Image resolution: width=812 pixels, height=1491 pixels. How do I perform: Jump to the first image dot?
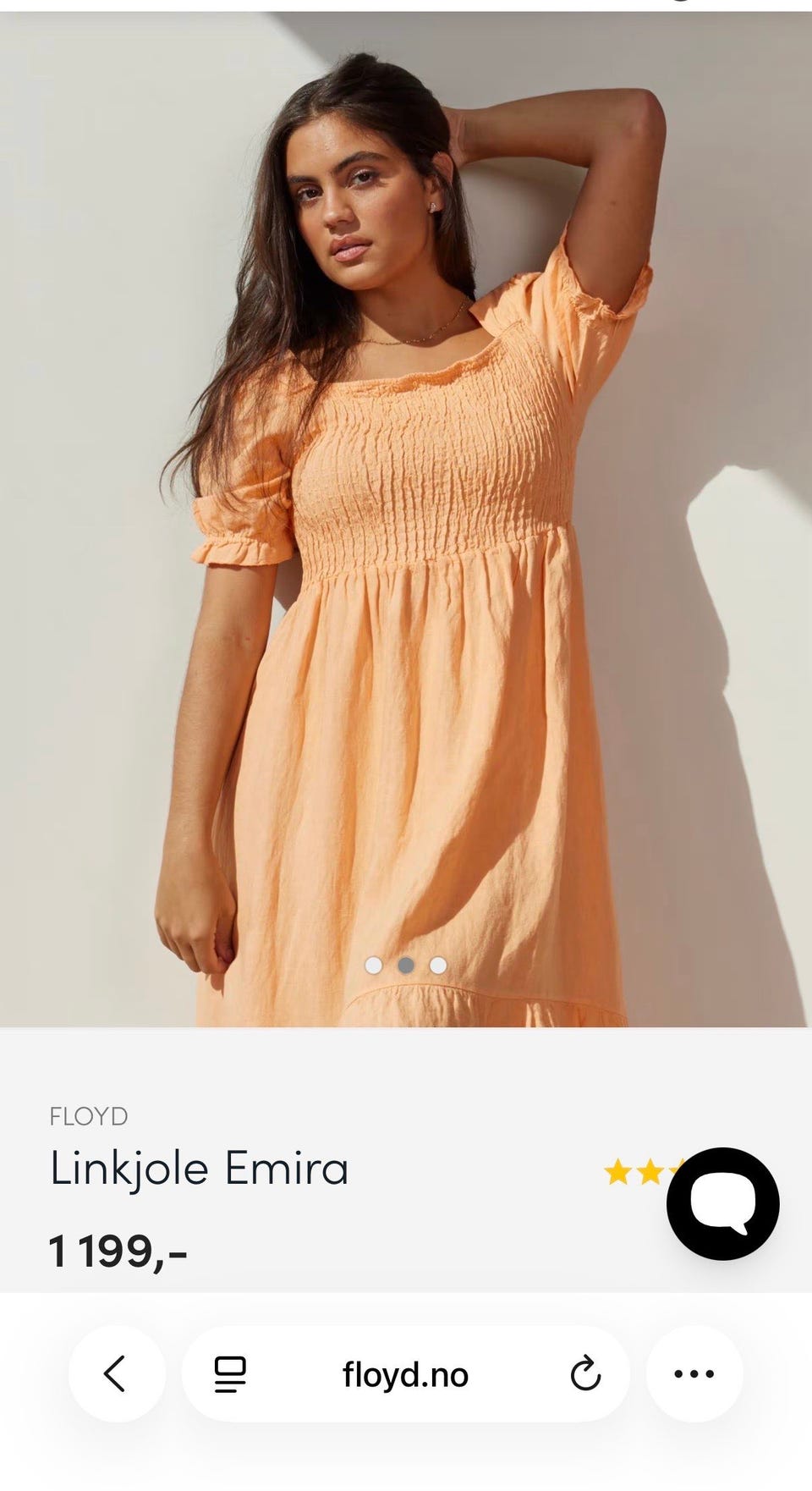point(373,966)
